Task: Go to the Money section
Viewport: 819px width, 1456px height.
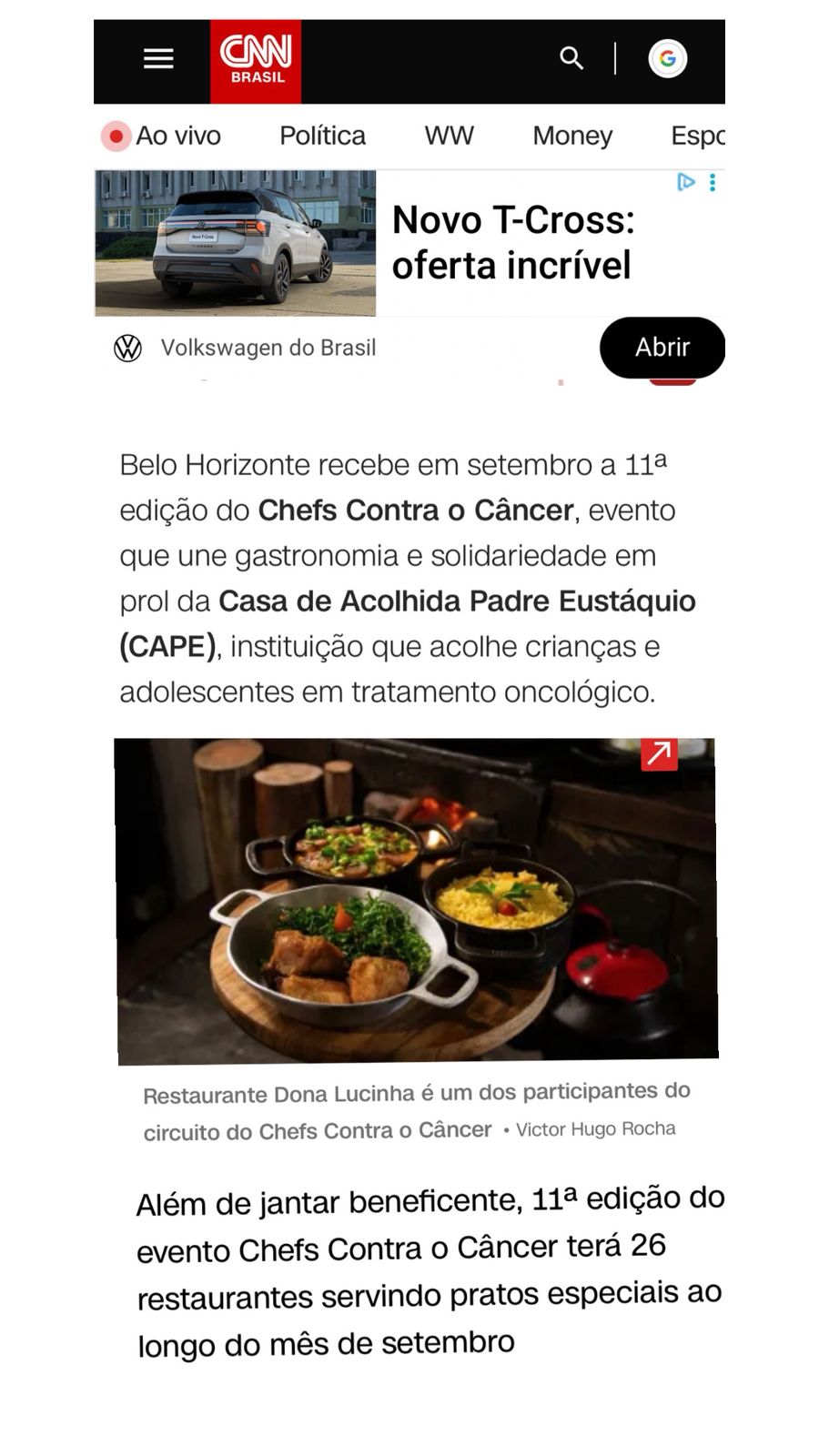Action: coord(572,136)
